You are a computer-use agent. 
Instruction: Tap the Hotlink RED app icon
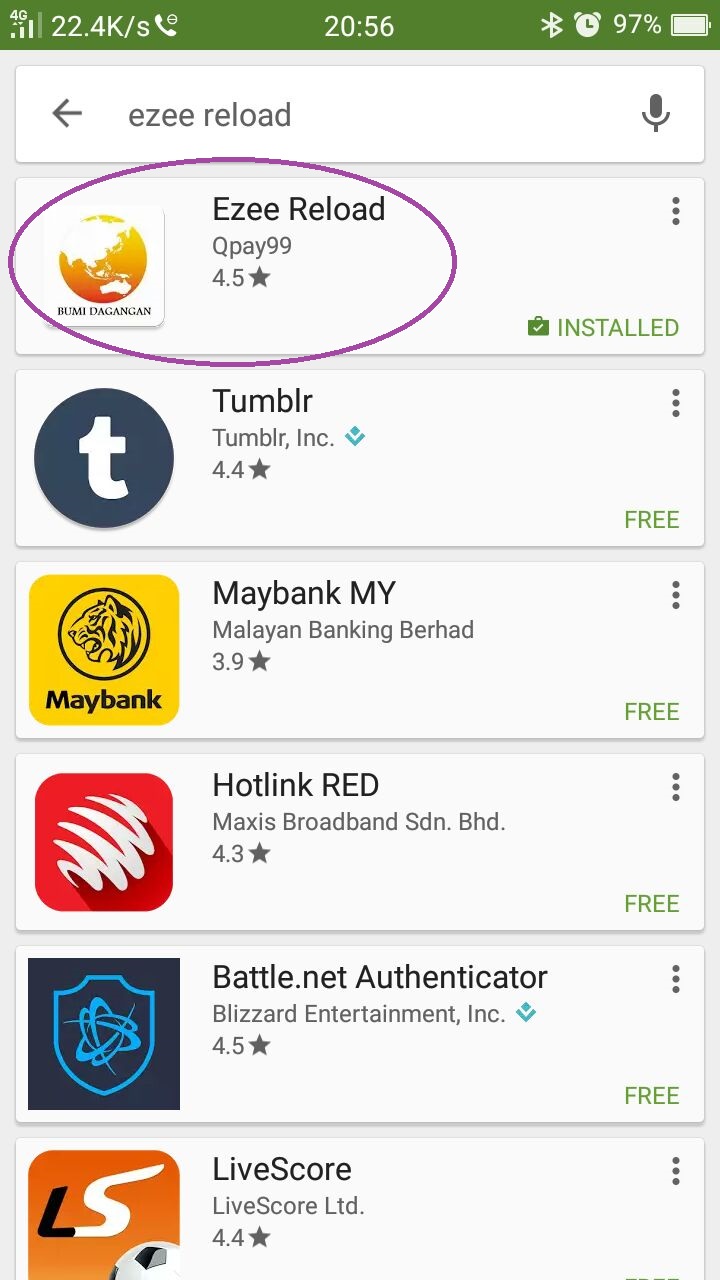pos(103,841)
